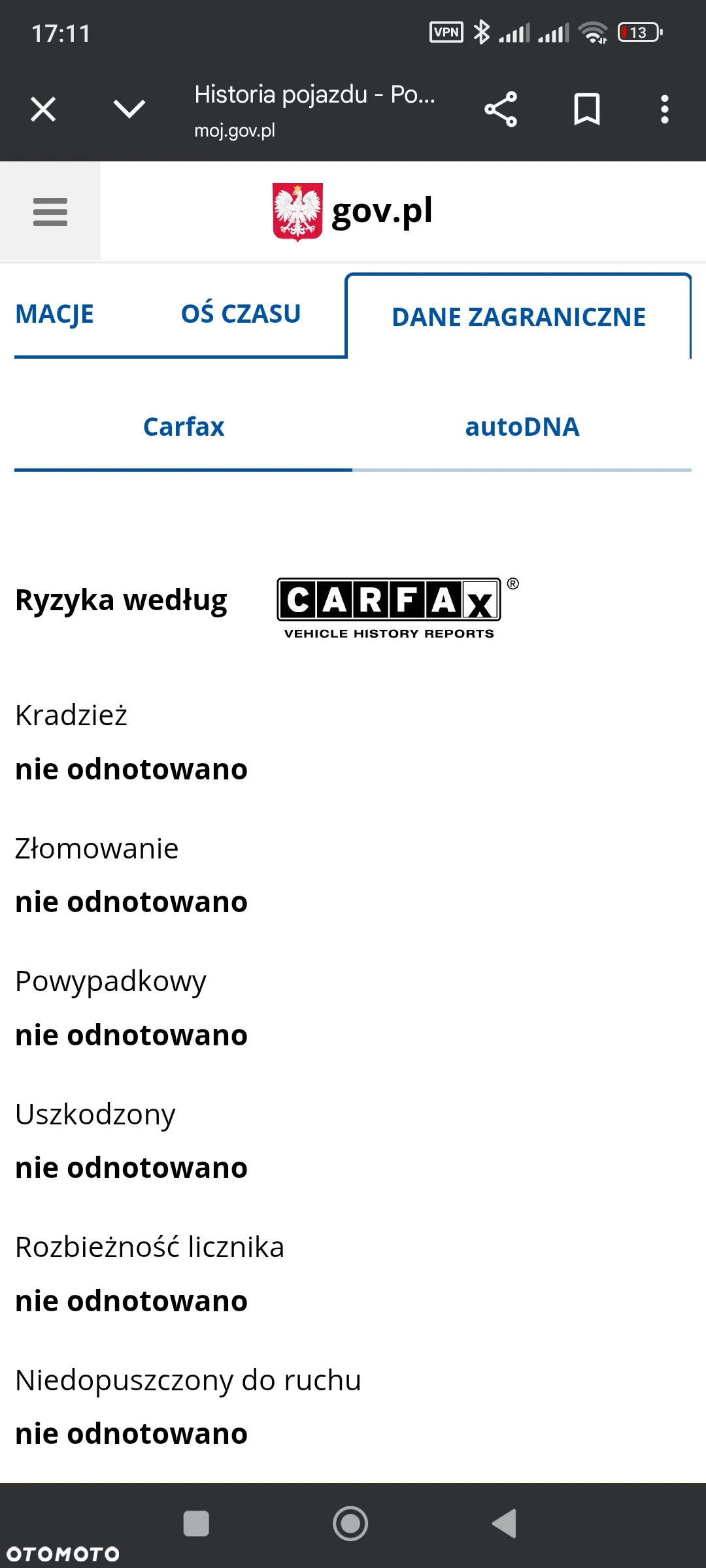
Task: Select the DANE ZAGRANICZNE tab
Action: point(518,317)
